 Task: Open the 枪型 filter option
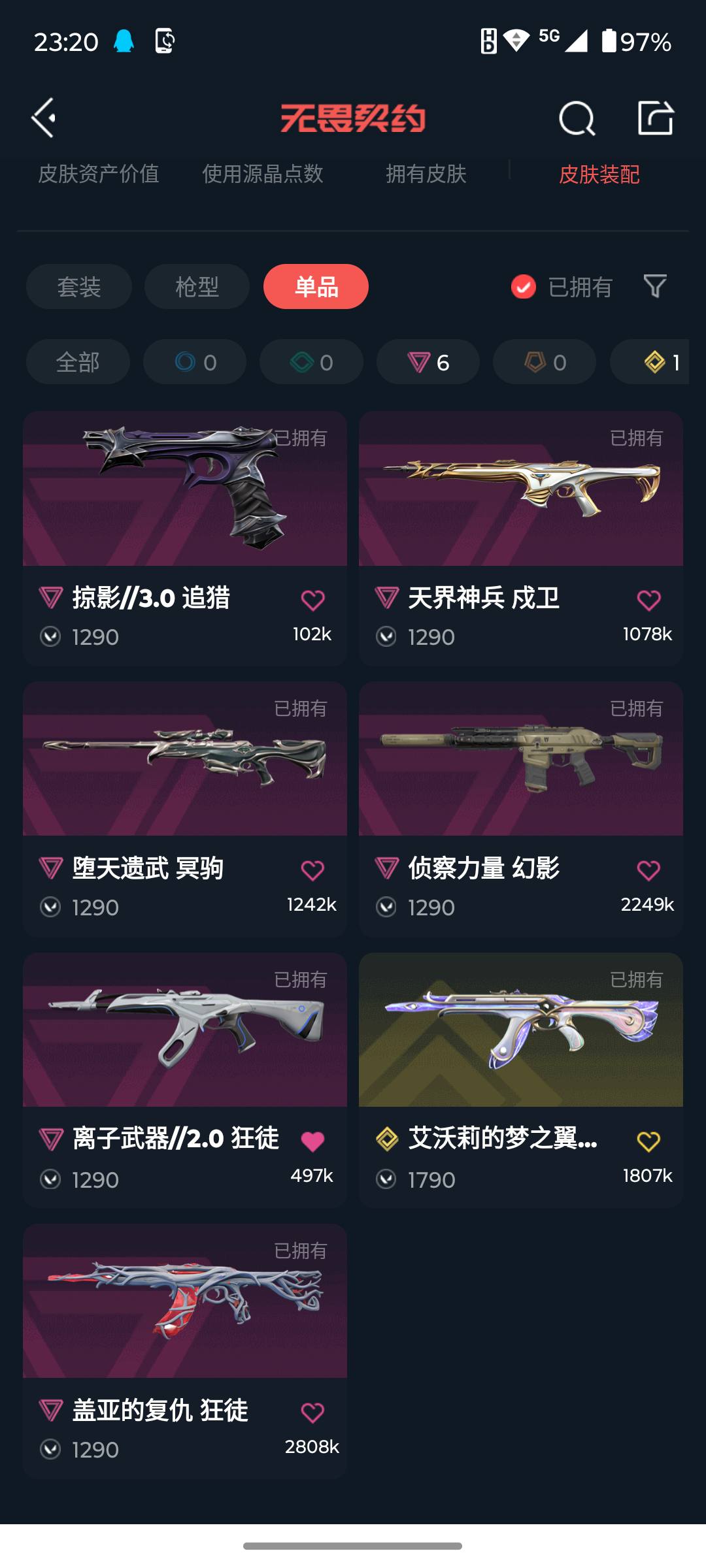(x=196, y=286)
